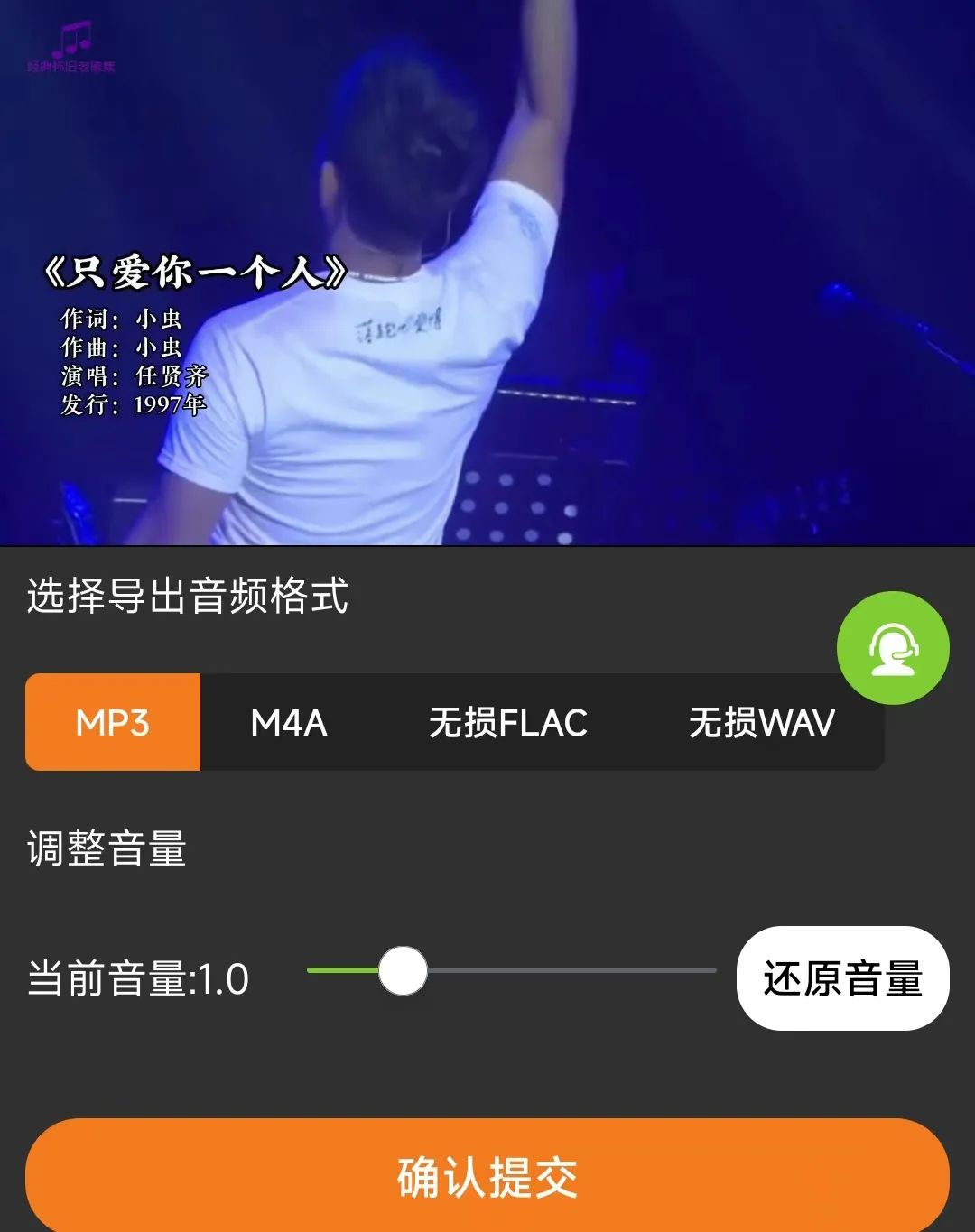Tap the volume slider track
The height and width of the screenshot is (1232, 975).
click(512, 971)
